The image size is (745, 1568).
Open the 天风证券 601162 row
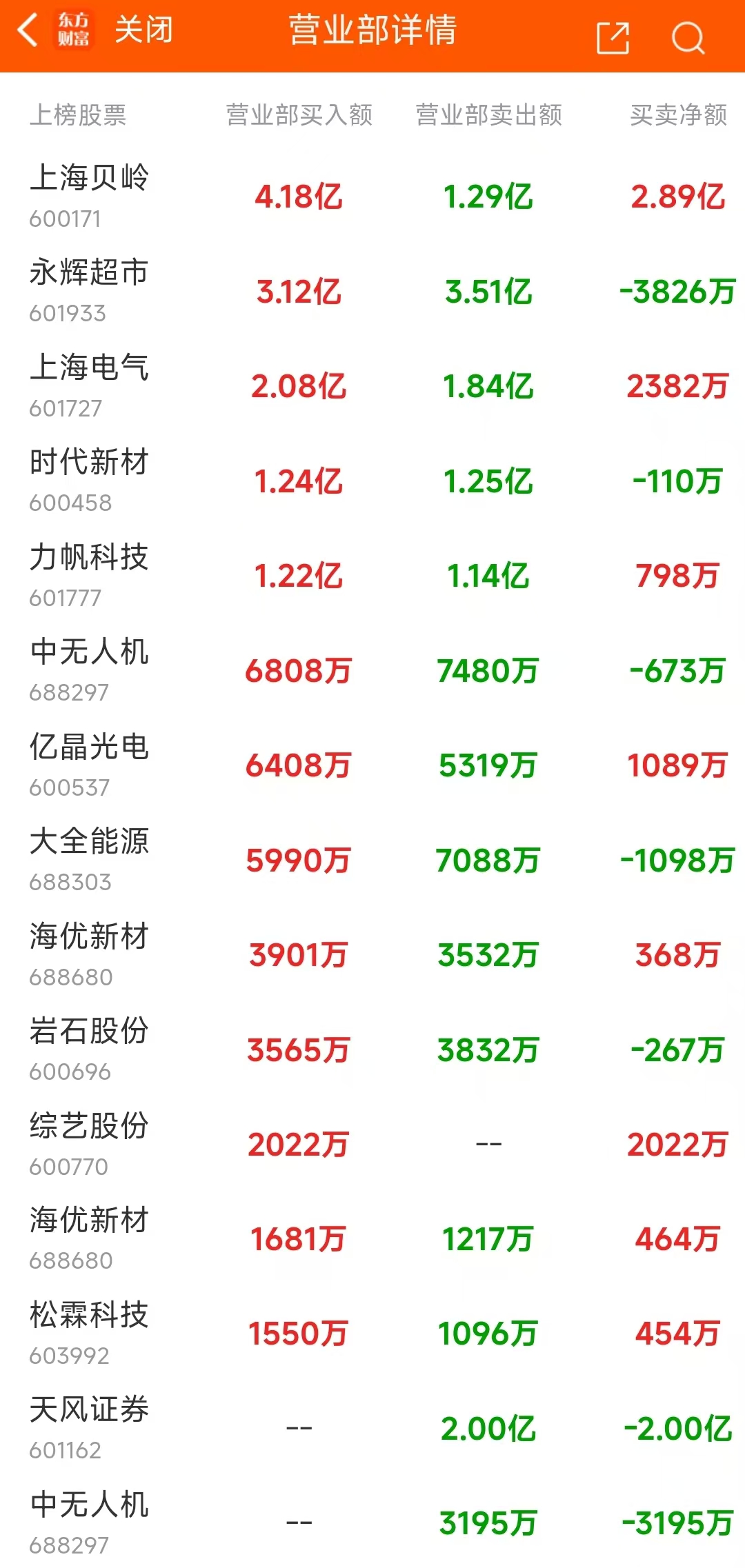point(372,1429)
